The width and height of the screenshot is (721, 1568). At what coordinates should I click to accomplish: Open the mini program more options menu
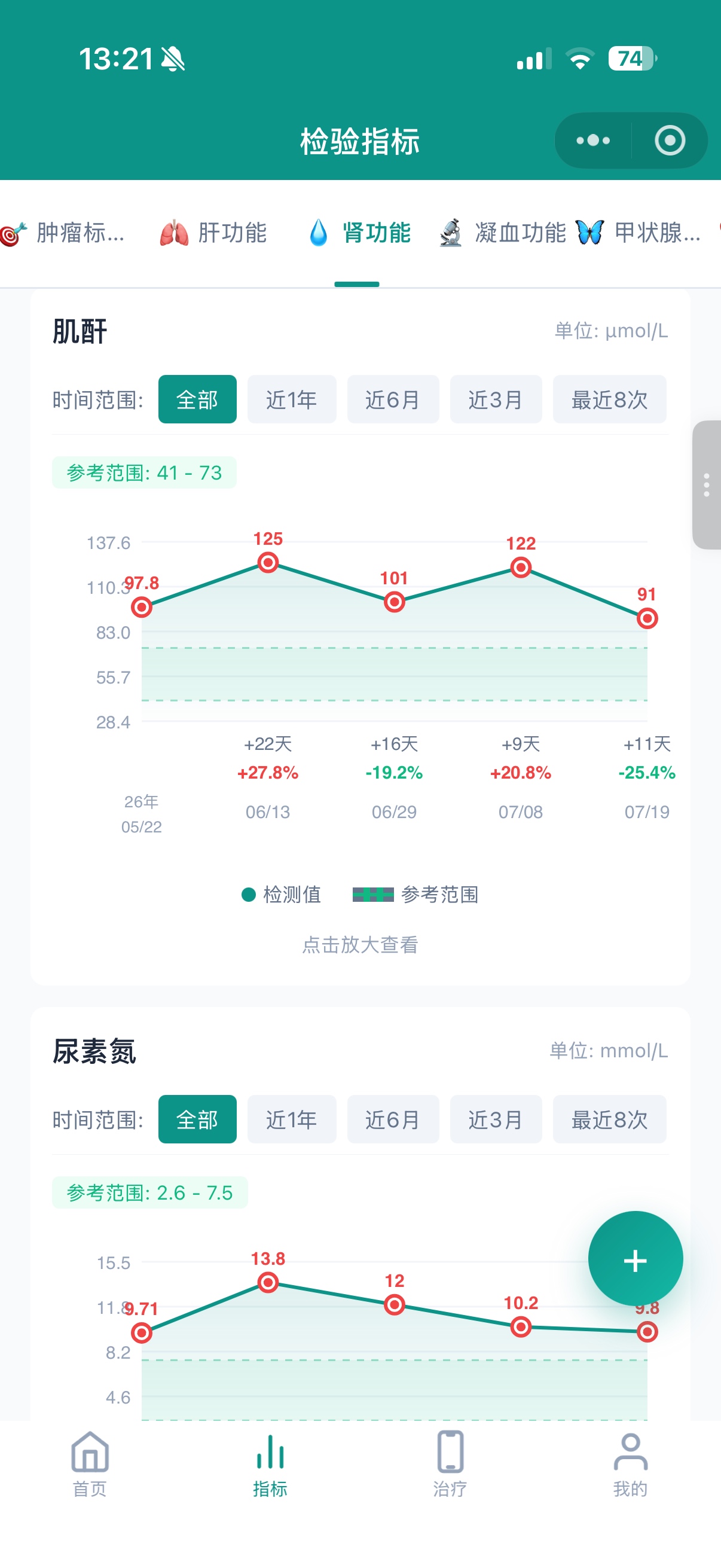(592, 141)
